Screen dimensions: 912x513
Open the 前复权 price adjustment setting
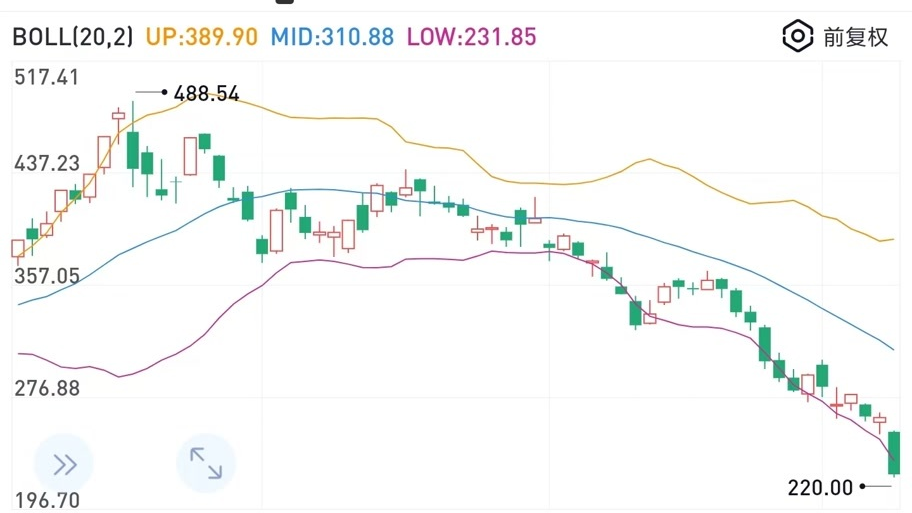point(836,37)
